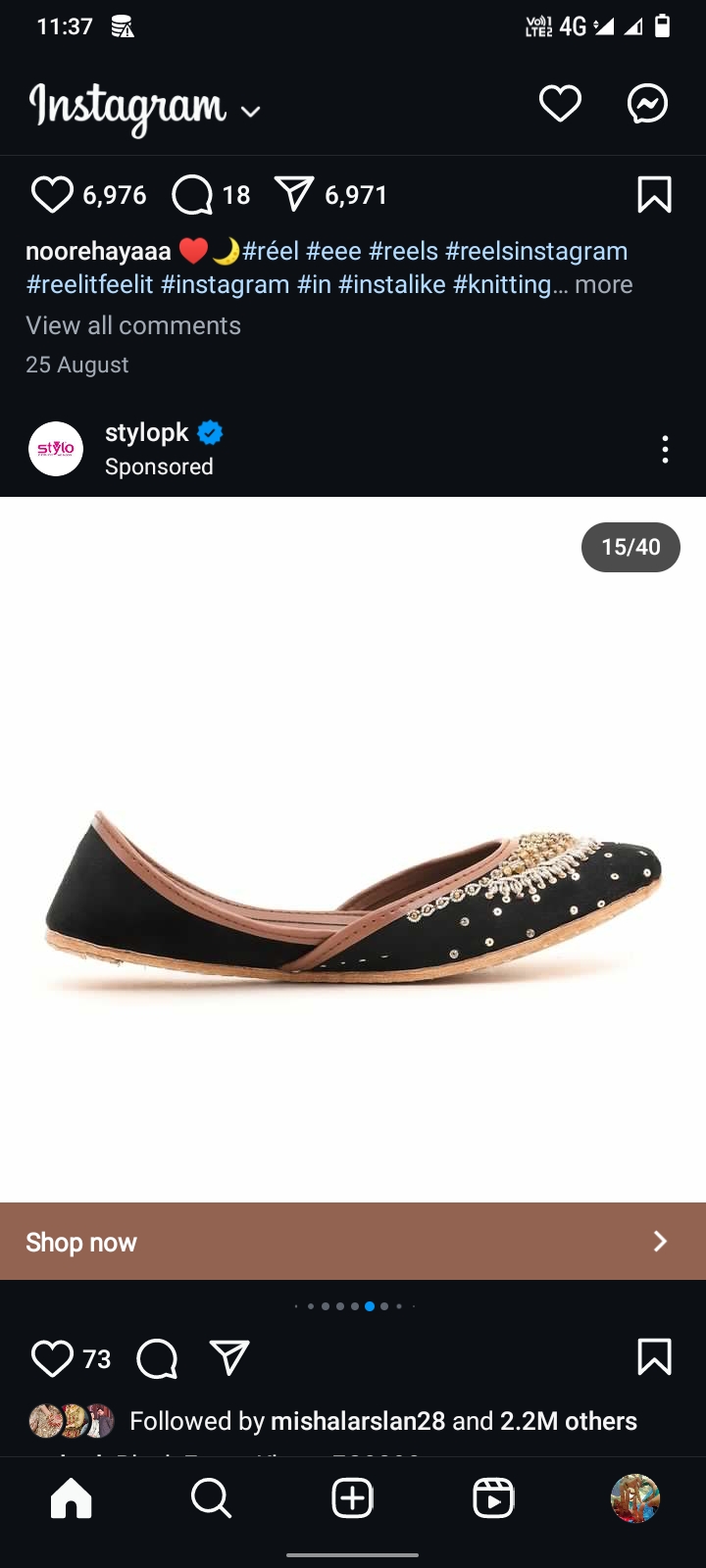Like the stylopk sponsored post
This screenshot has height=1568, width=706.
[52, 1358]
